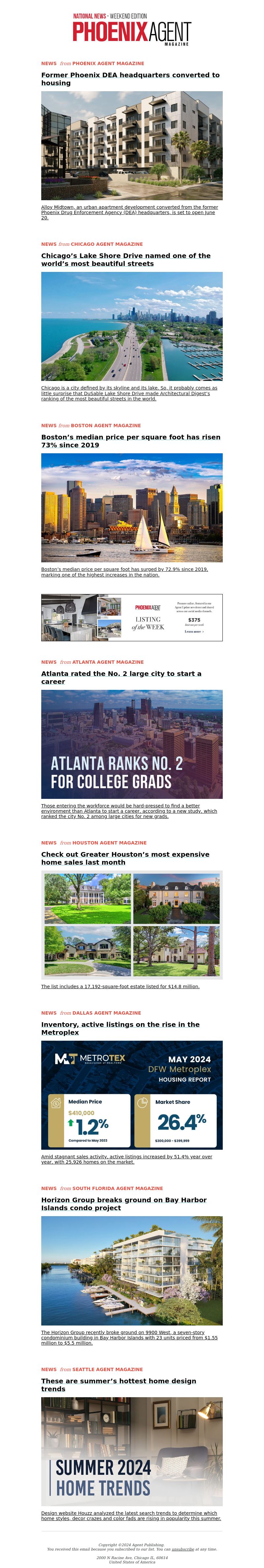Image resolution: width=264 pixels, height=1568 pixels.
Task: Tap Learn more in the Listing of the Week ad
Action: coord(194,631)
